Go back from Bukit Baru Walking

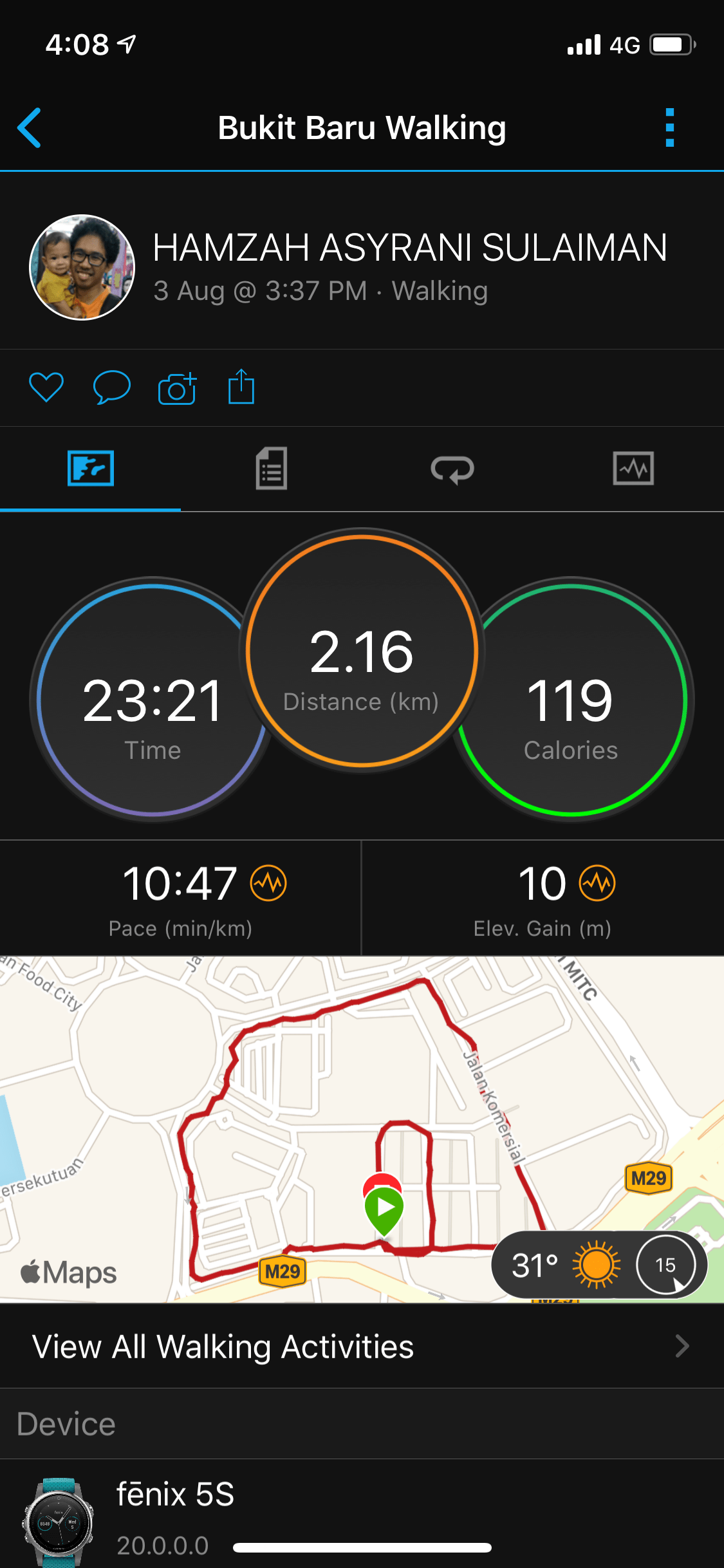coord(30,127)
